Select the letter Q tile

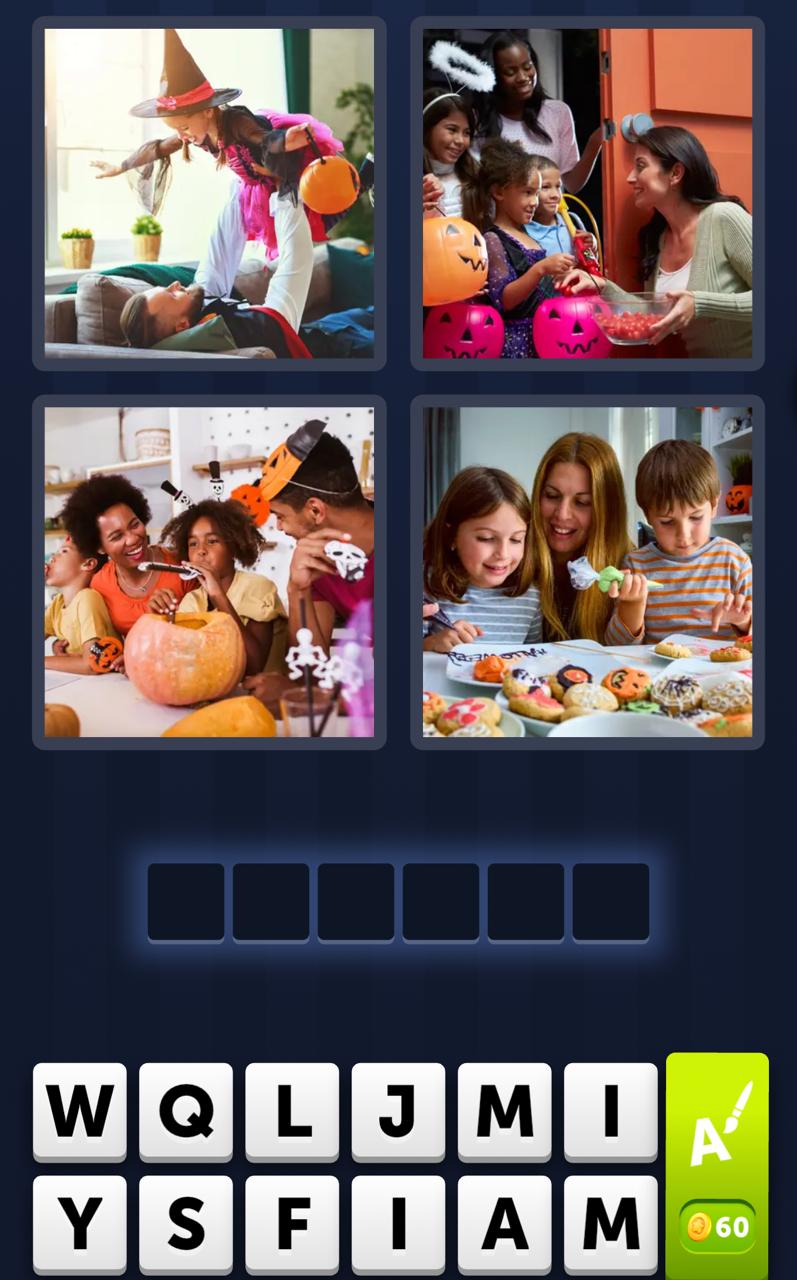186,1110
